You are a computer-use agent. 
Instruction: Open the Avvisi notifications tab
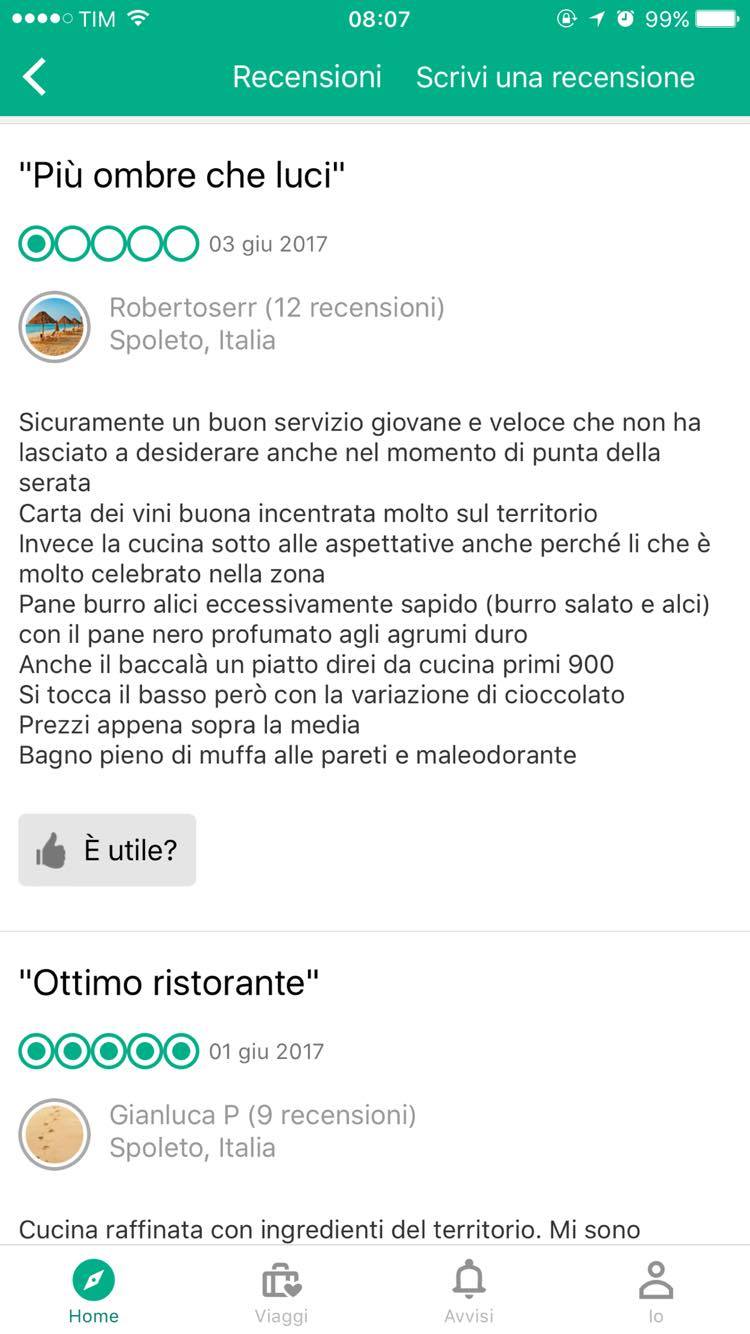(469, 1291)
